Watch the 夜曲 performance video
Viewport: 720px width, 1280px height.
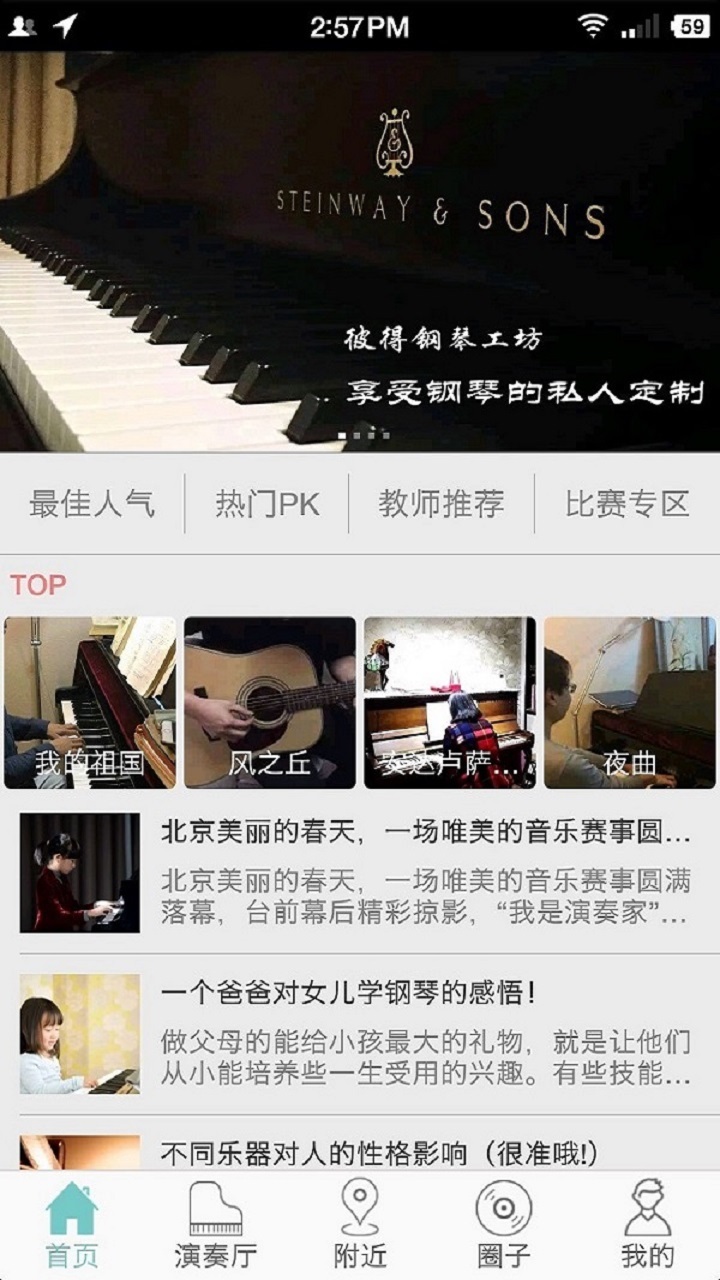(x=630, y=702)
